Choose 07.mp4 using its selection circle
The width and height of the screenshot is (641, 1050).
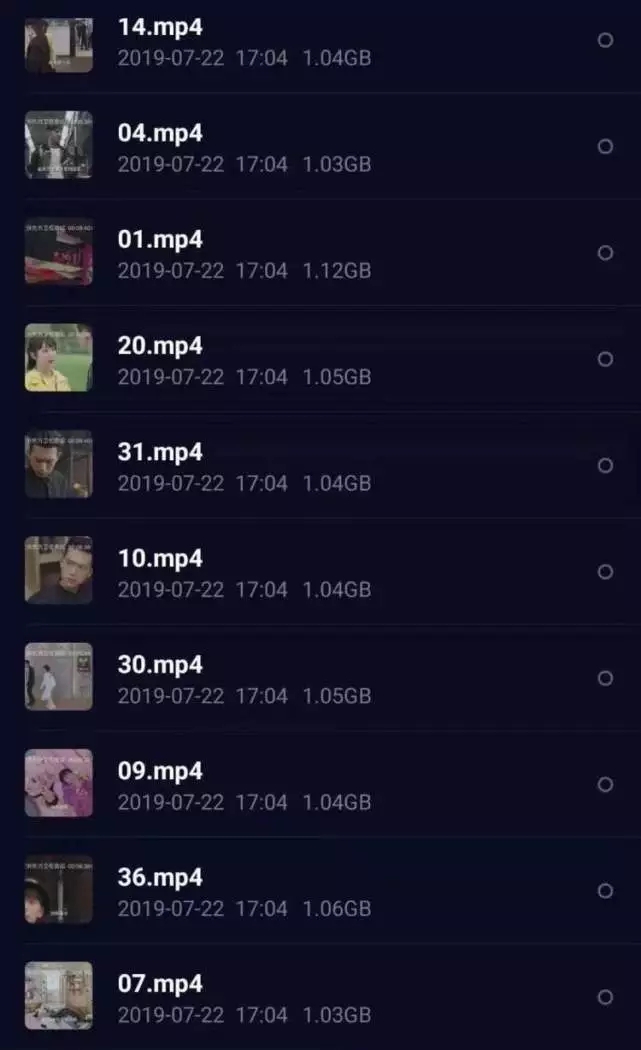coord(605,997)
